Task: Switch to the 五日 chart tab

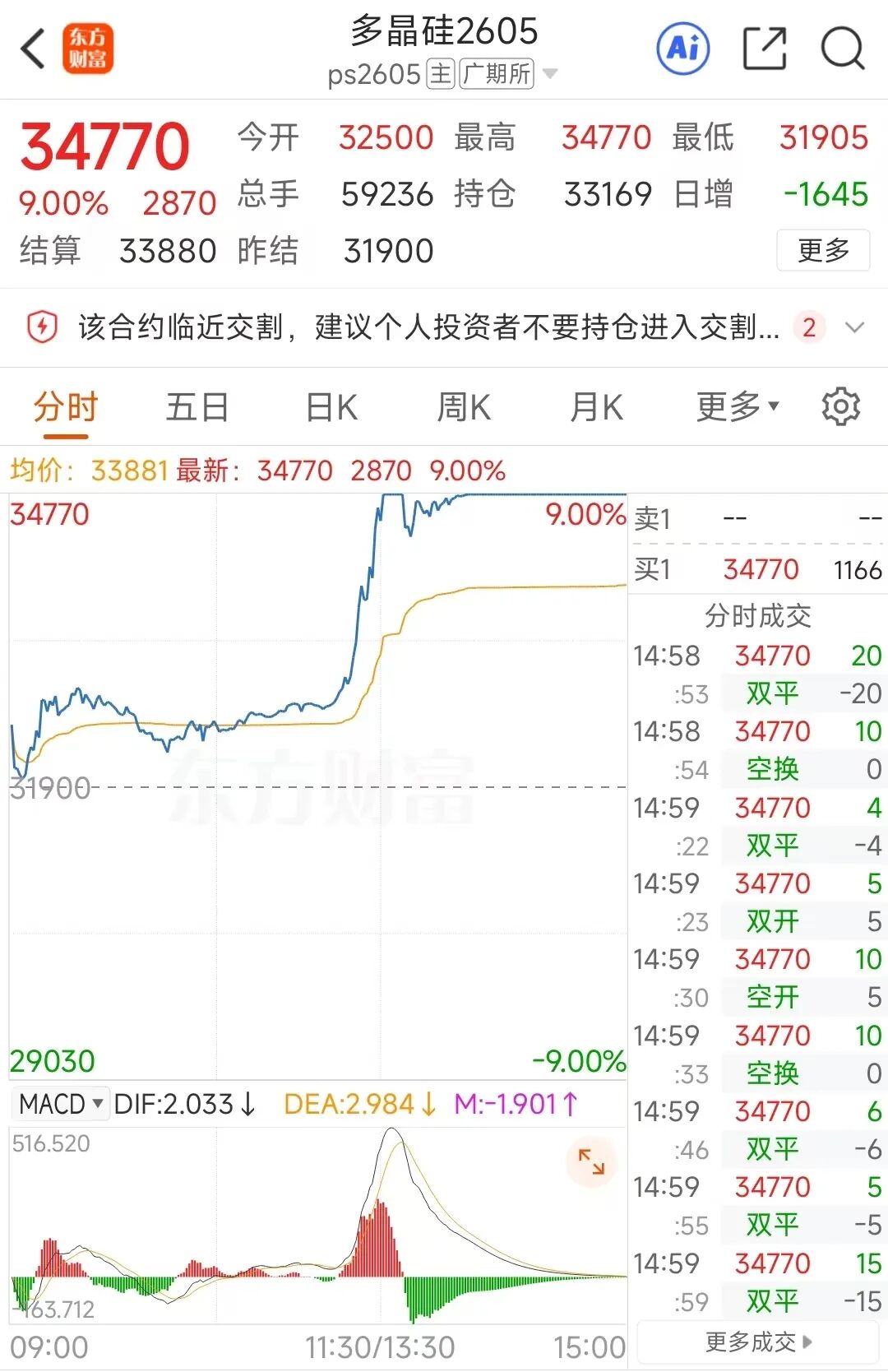Action: 197,407
